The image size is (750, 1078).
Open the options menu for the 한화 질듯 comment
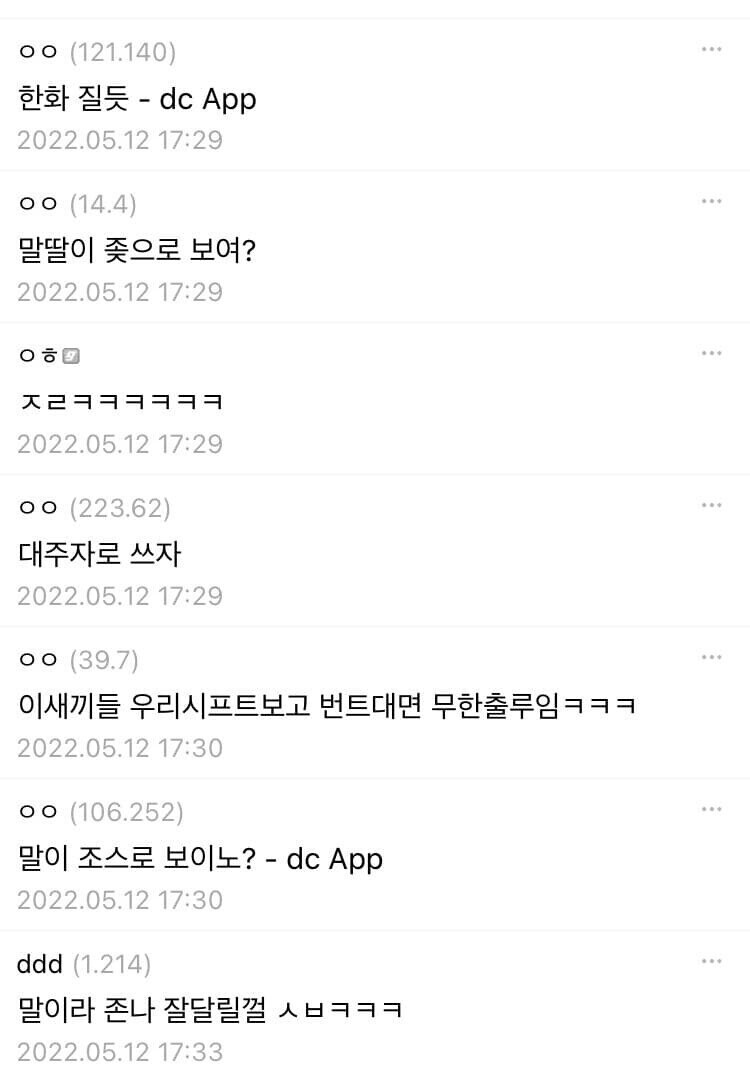click(x=711, y=49)
